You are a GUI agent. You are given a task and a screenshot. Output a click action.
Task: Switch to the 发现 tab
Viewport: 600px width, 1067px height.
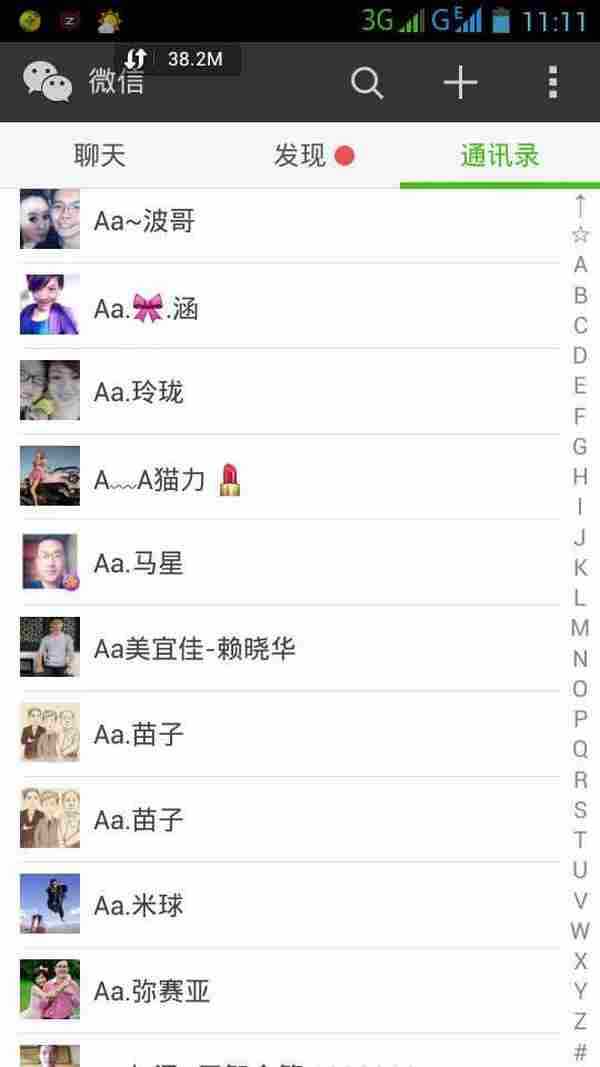(300, 156)
